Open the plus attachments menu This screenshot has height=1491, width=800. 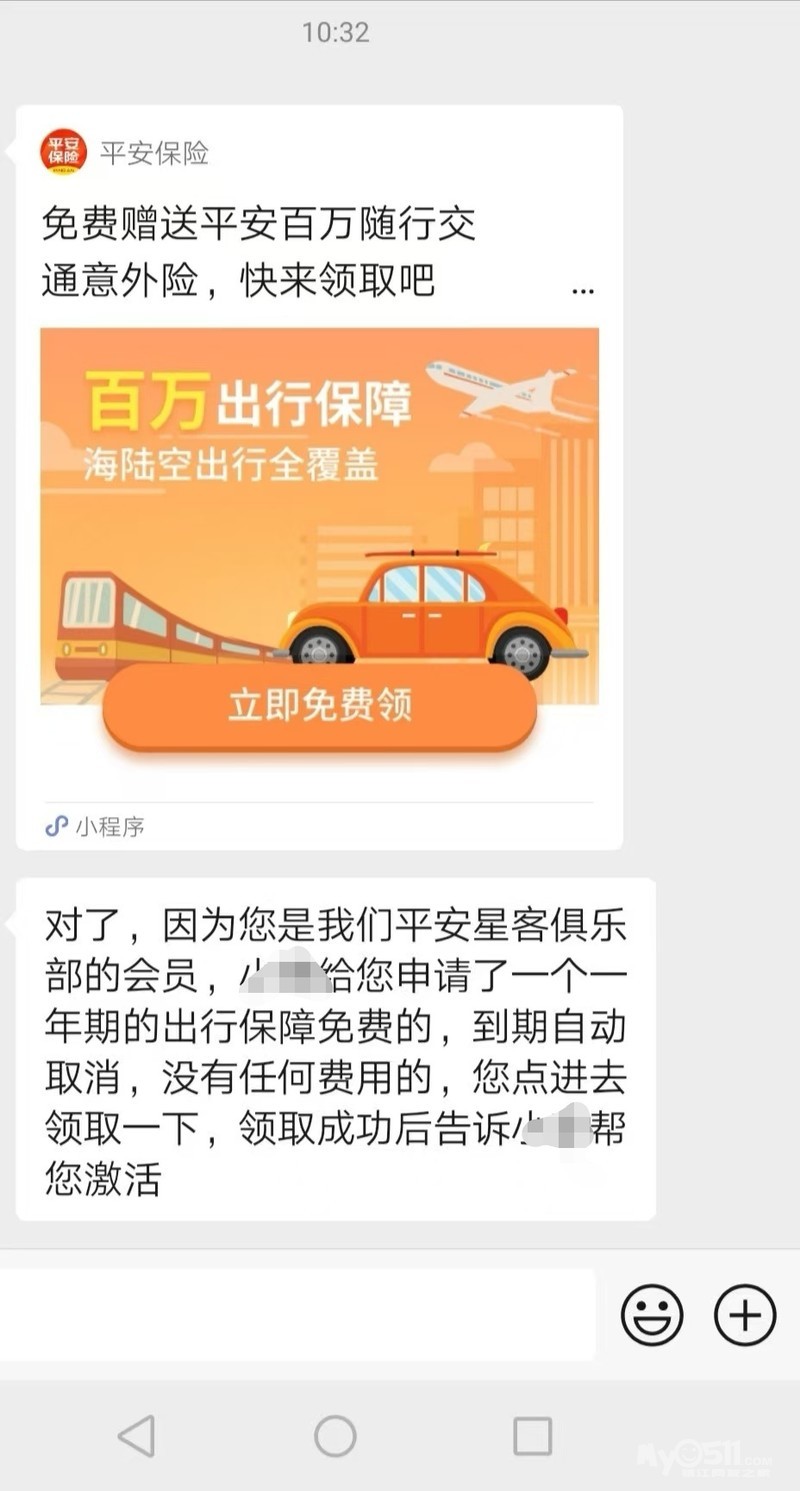click(745, 1314)
